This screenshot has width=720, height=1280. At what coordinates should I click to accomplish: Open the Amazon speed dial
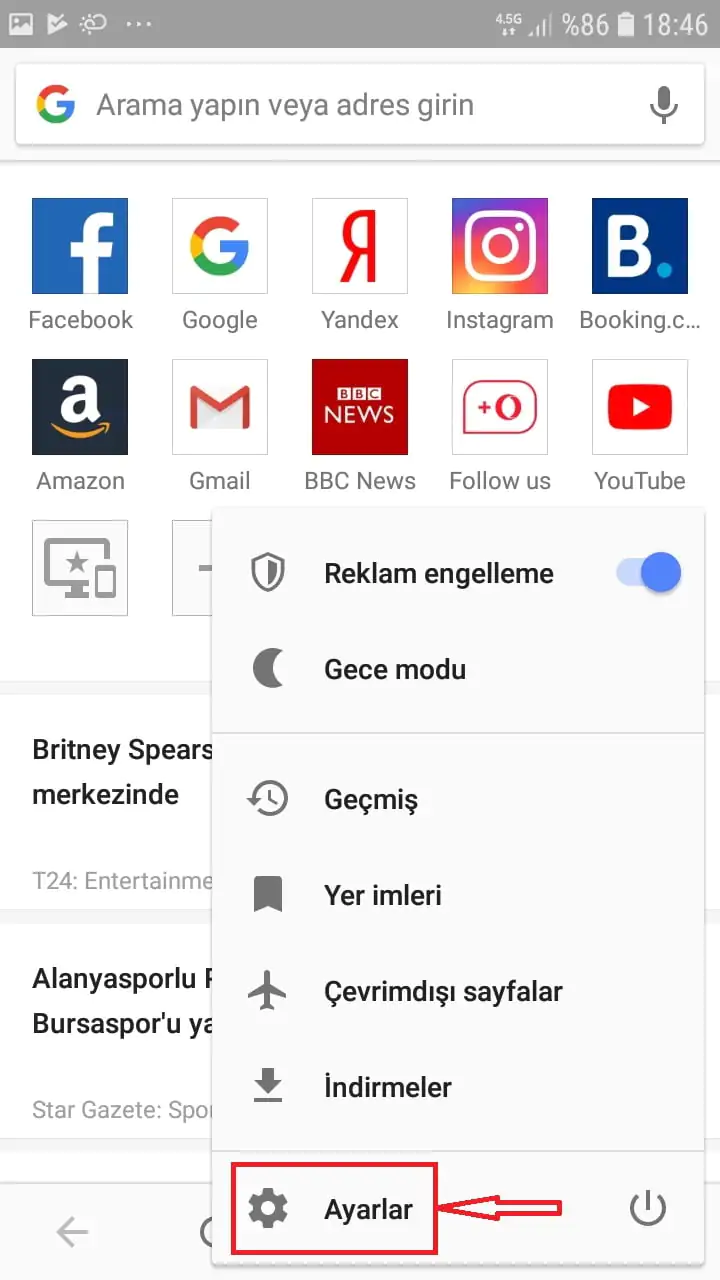(x=80, y=407)
